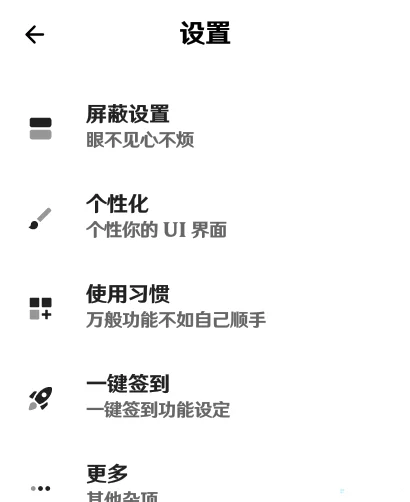410x502 pixels.
Task: Open the 一键签到 one-tap sign-in settings
Action: coord(205,398)
